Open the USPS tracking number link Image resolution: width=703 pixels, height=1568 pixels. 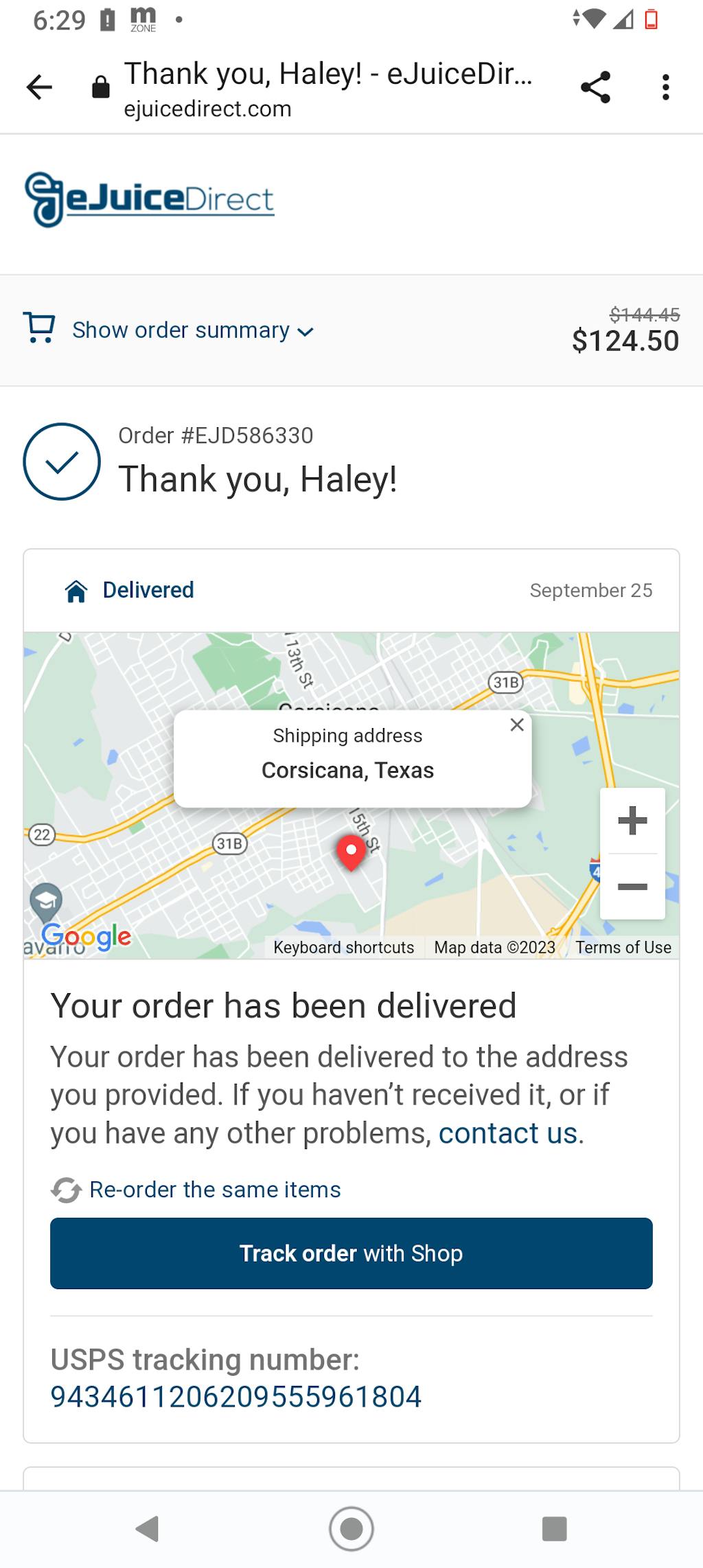pyautogui.click(x=235, y=1397)
